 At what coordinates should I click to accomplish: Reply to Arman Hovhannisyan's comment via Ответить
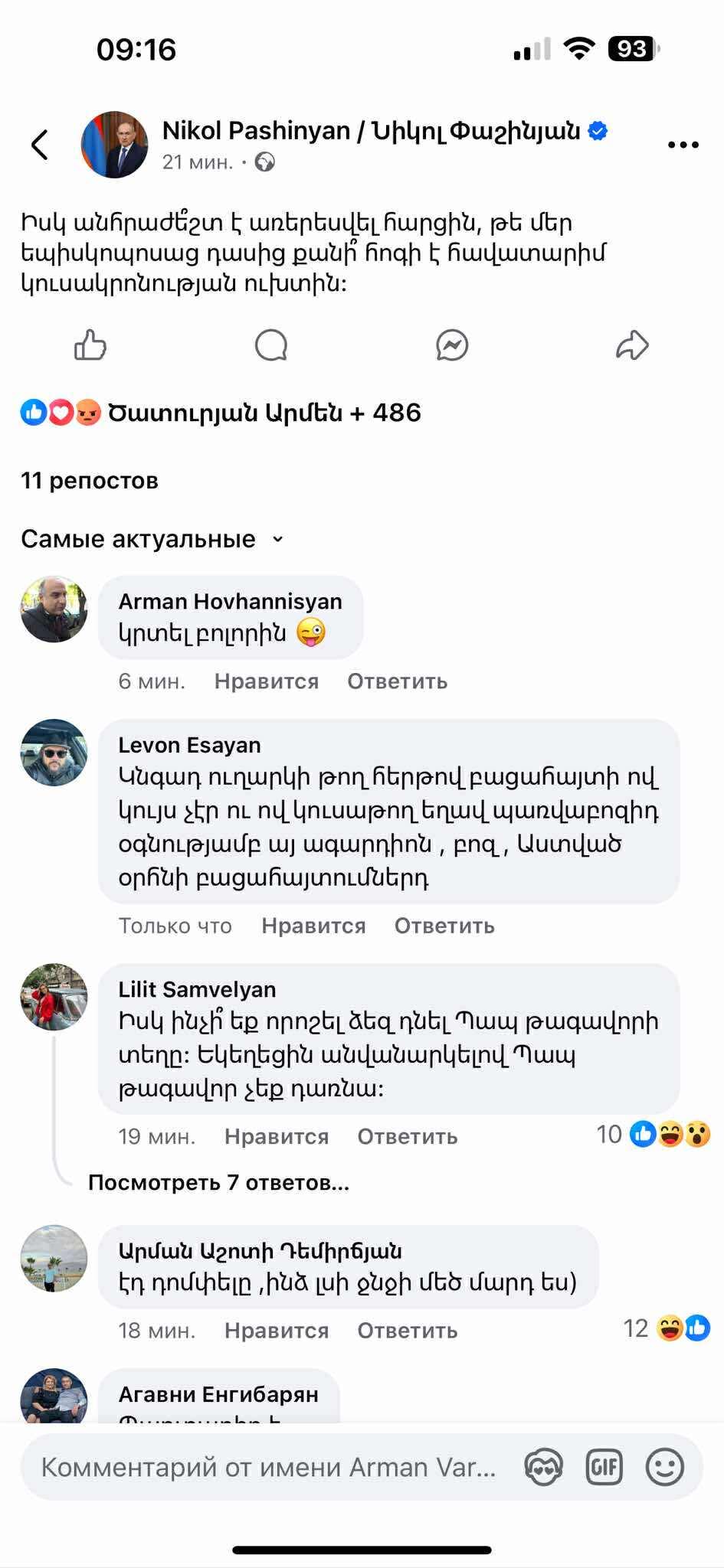point(397,681)
